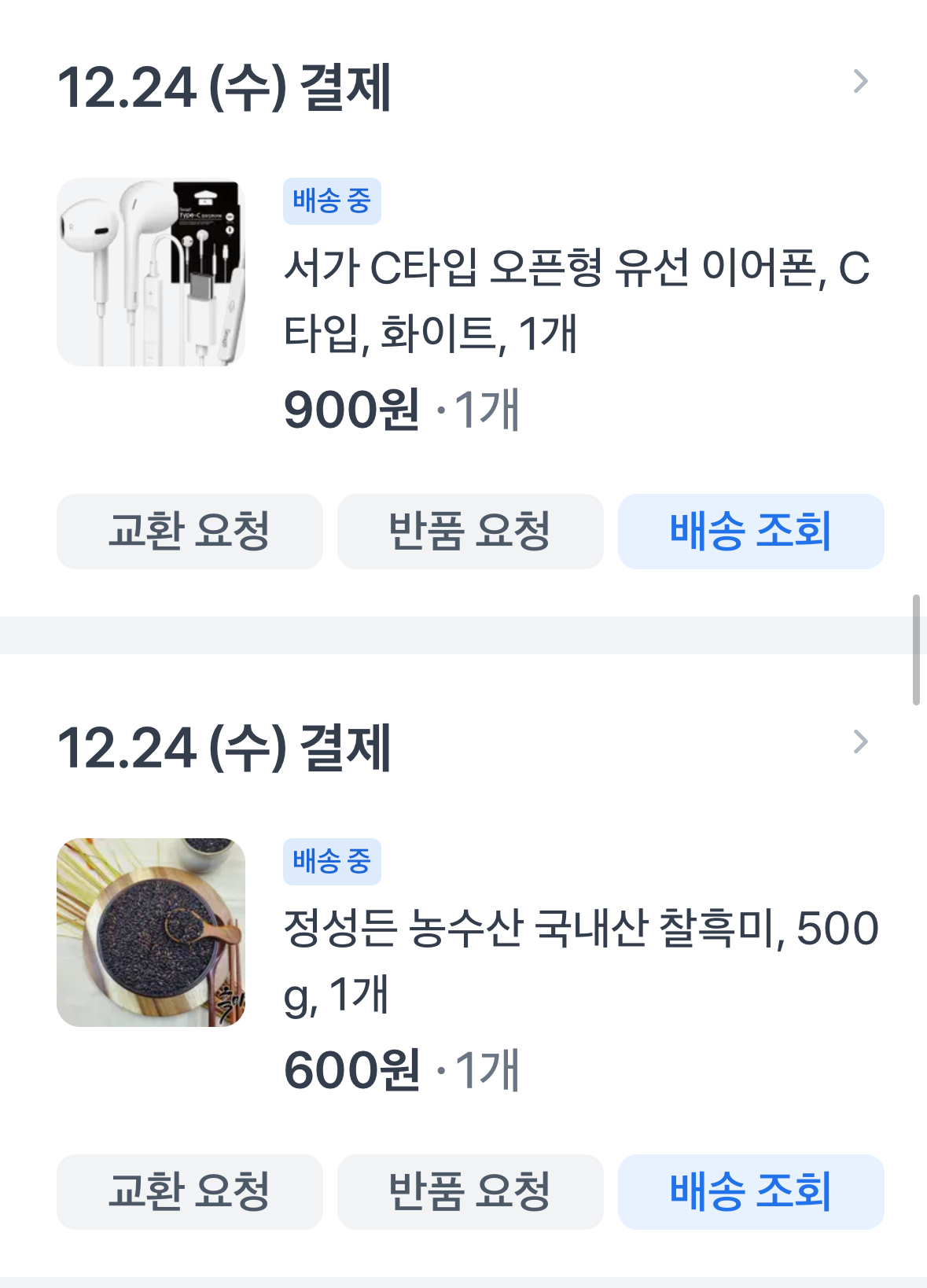Track delivery of the 찰흑미 rice

[751, 1192]
